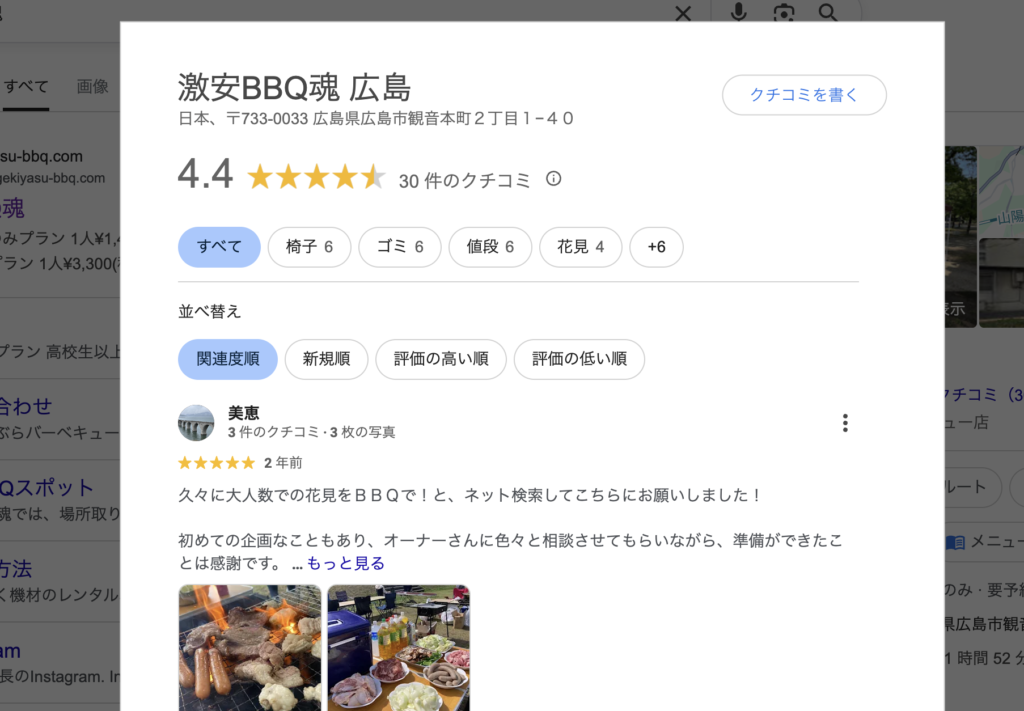Open overflow menu on 美恵's review

coord(845,423)
